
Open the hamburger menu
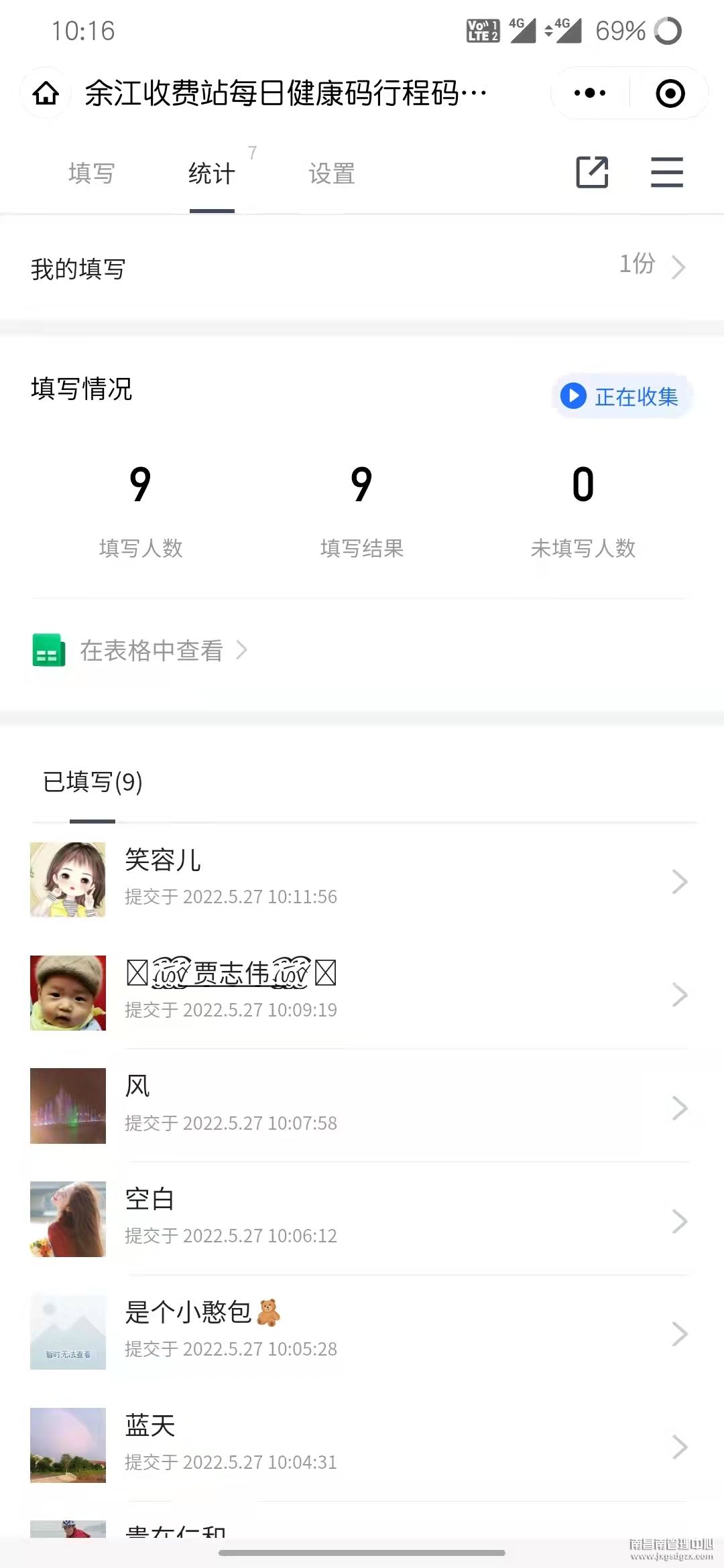point(667,172)
